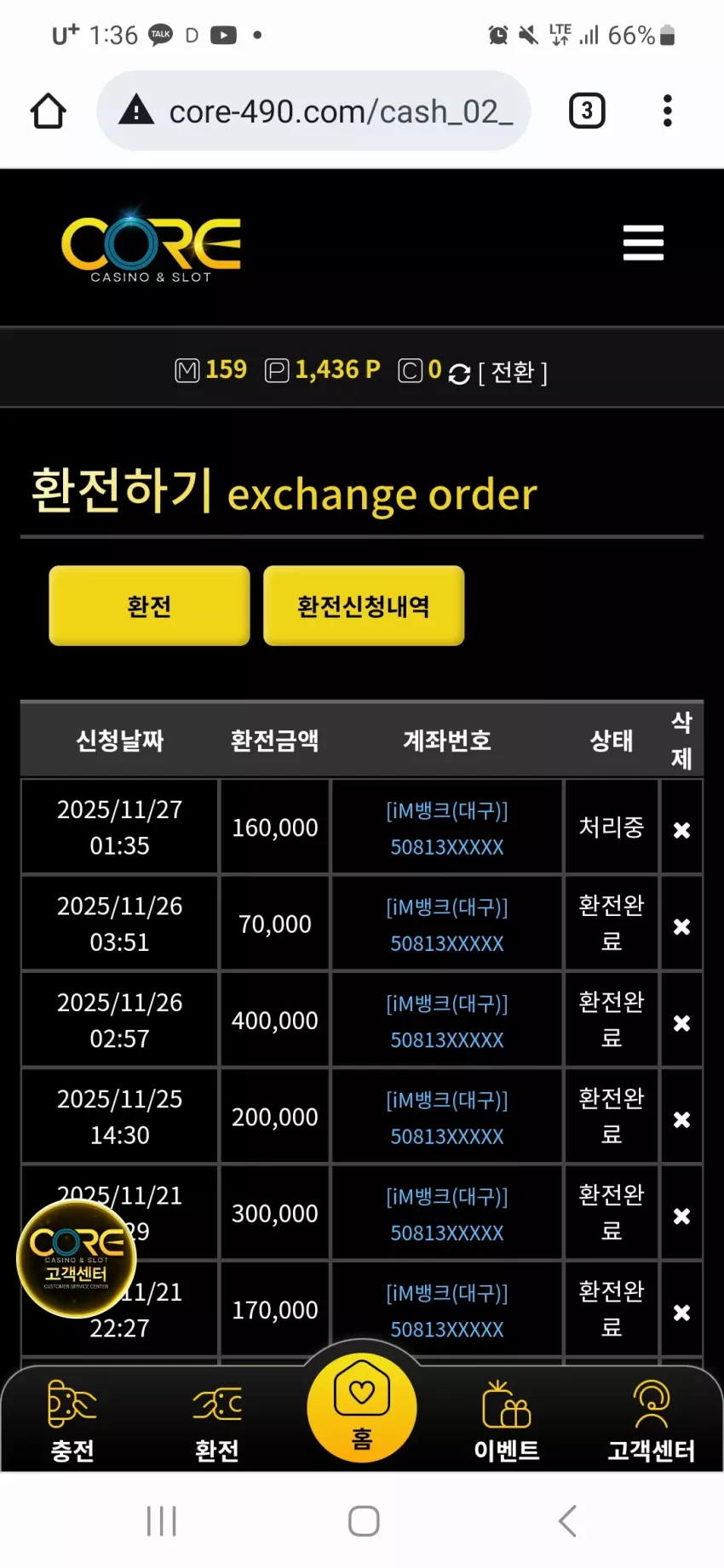
Task: Remove the 300,000 exchange record
Action: [681, 1216]
